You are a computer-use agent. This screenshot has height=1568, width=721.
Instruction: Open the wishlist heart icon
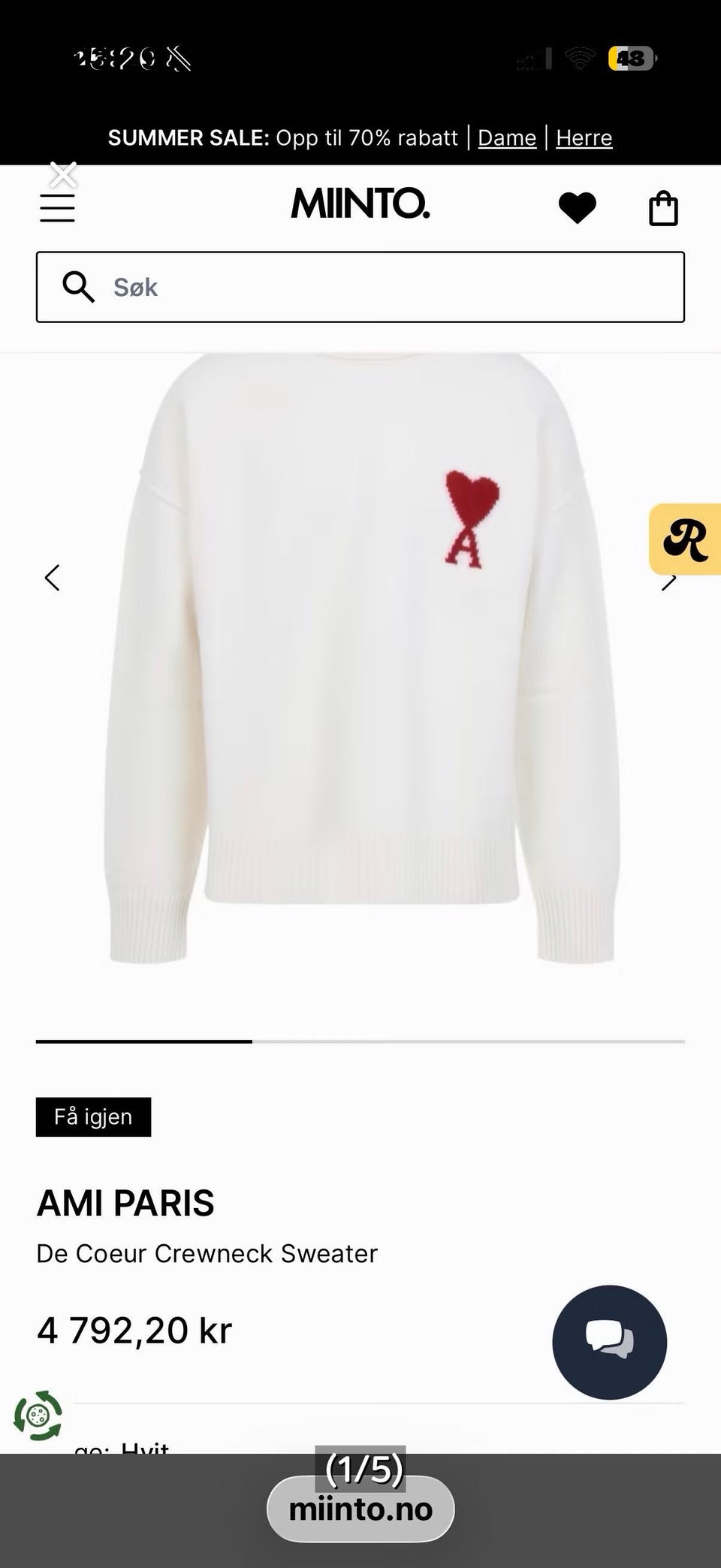coord(578,208)
